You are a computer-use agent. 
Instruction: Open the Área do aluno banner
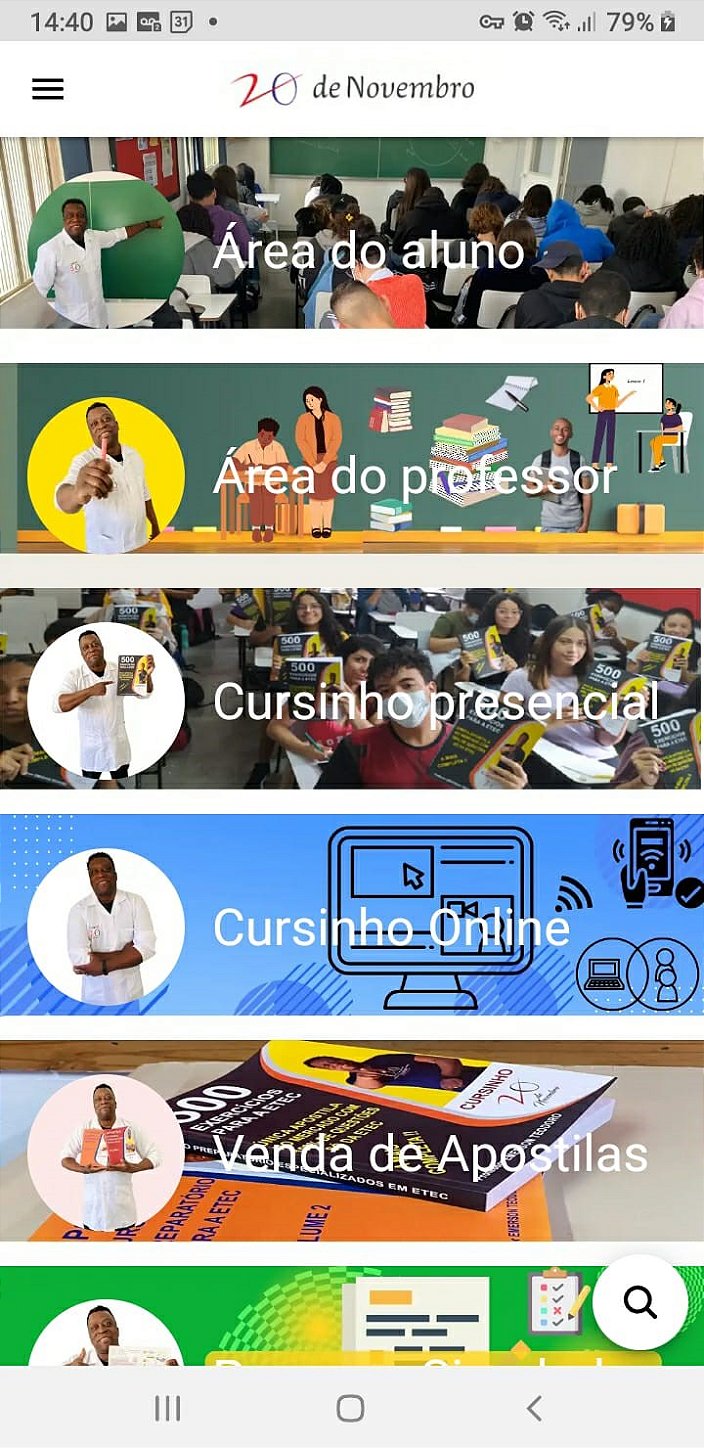(352, 233)
